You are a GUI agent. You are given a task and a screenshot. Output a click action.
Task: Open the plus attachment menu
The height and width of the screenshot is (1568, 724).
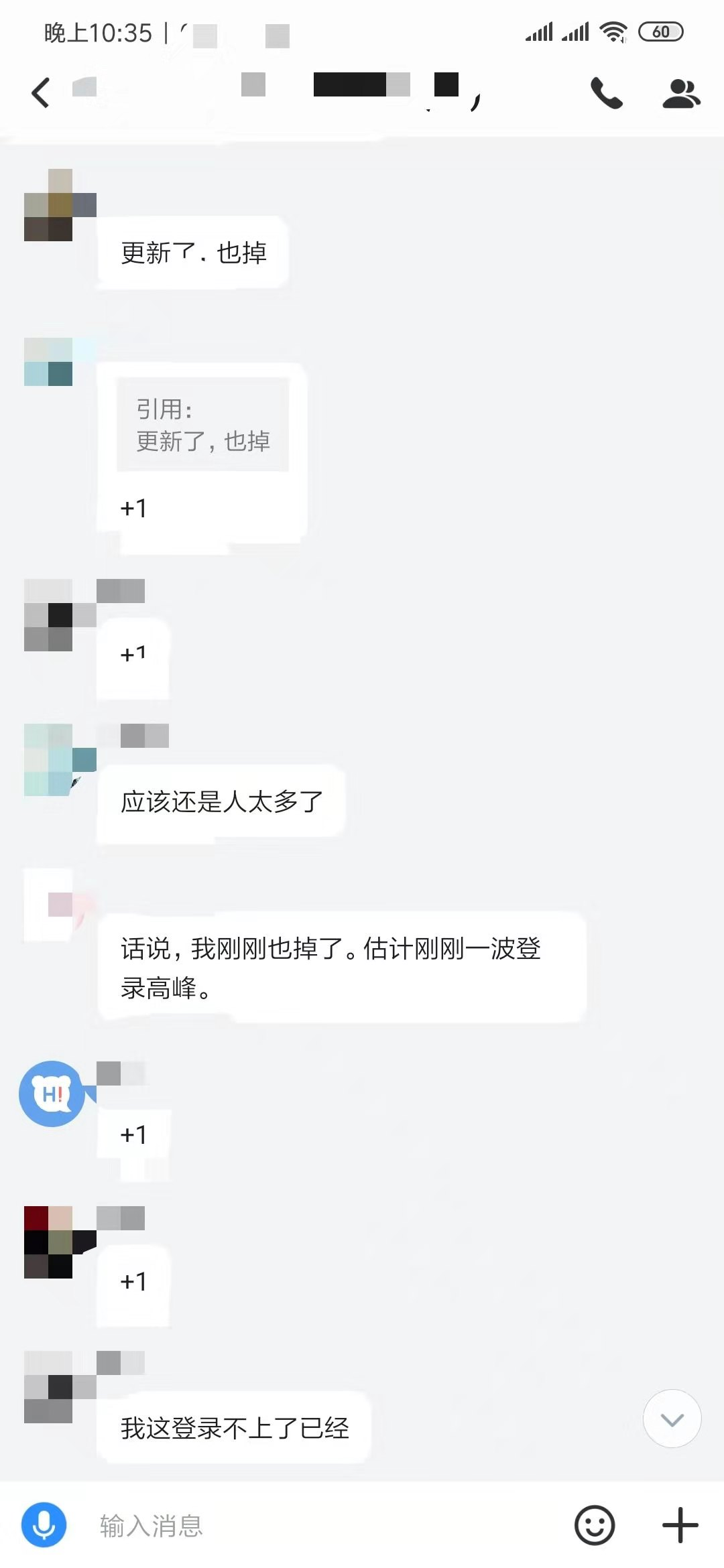click(680, 1526)
